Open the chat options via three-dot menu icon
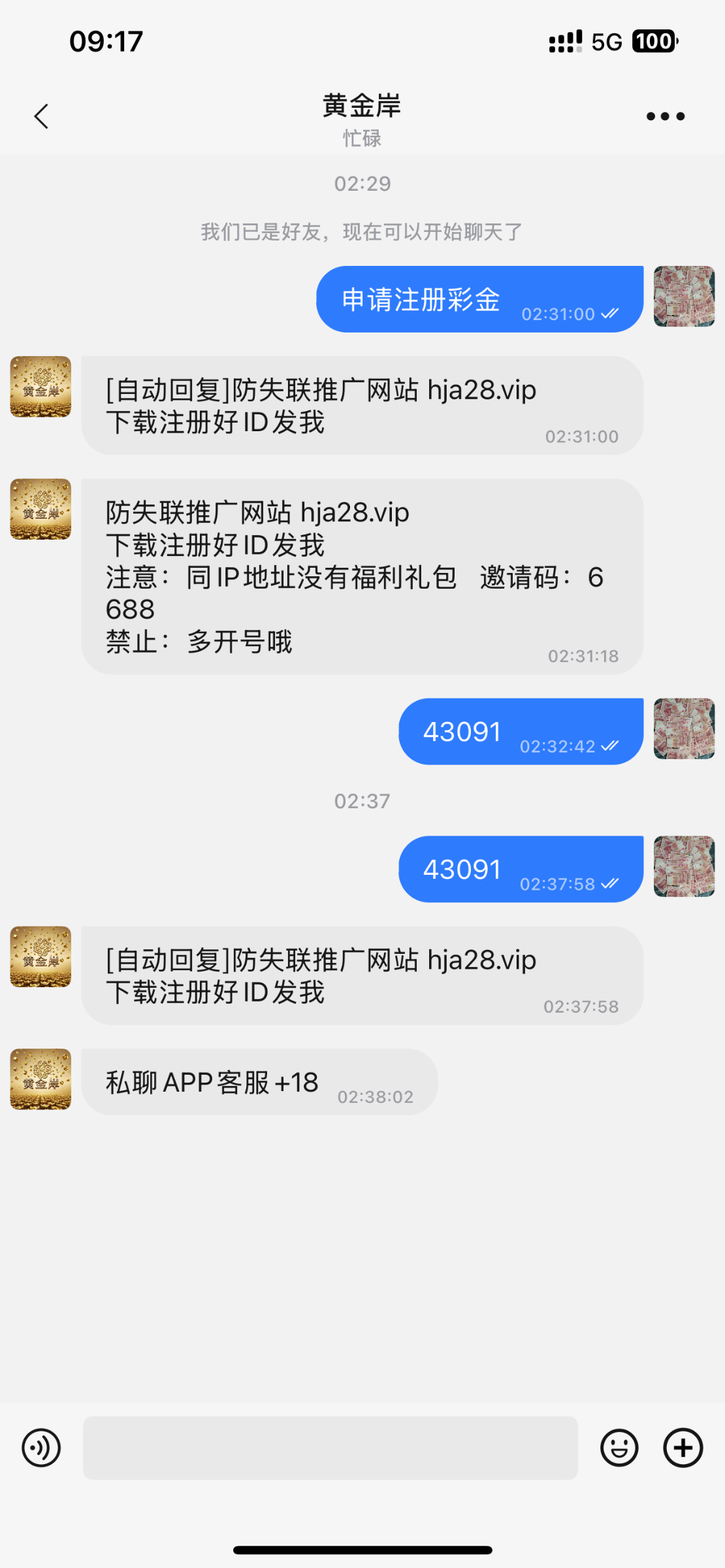 (x=665, y=116)
